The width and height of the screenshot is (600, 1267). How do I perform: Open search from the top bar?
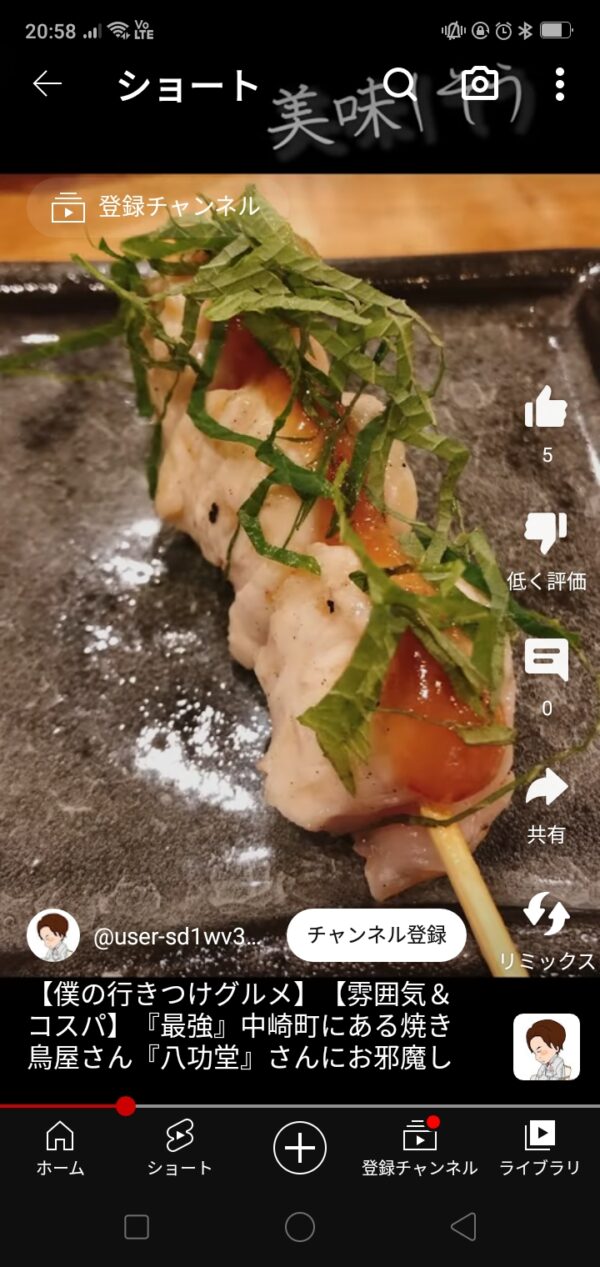(400, 84)
